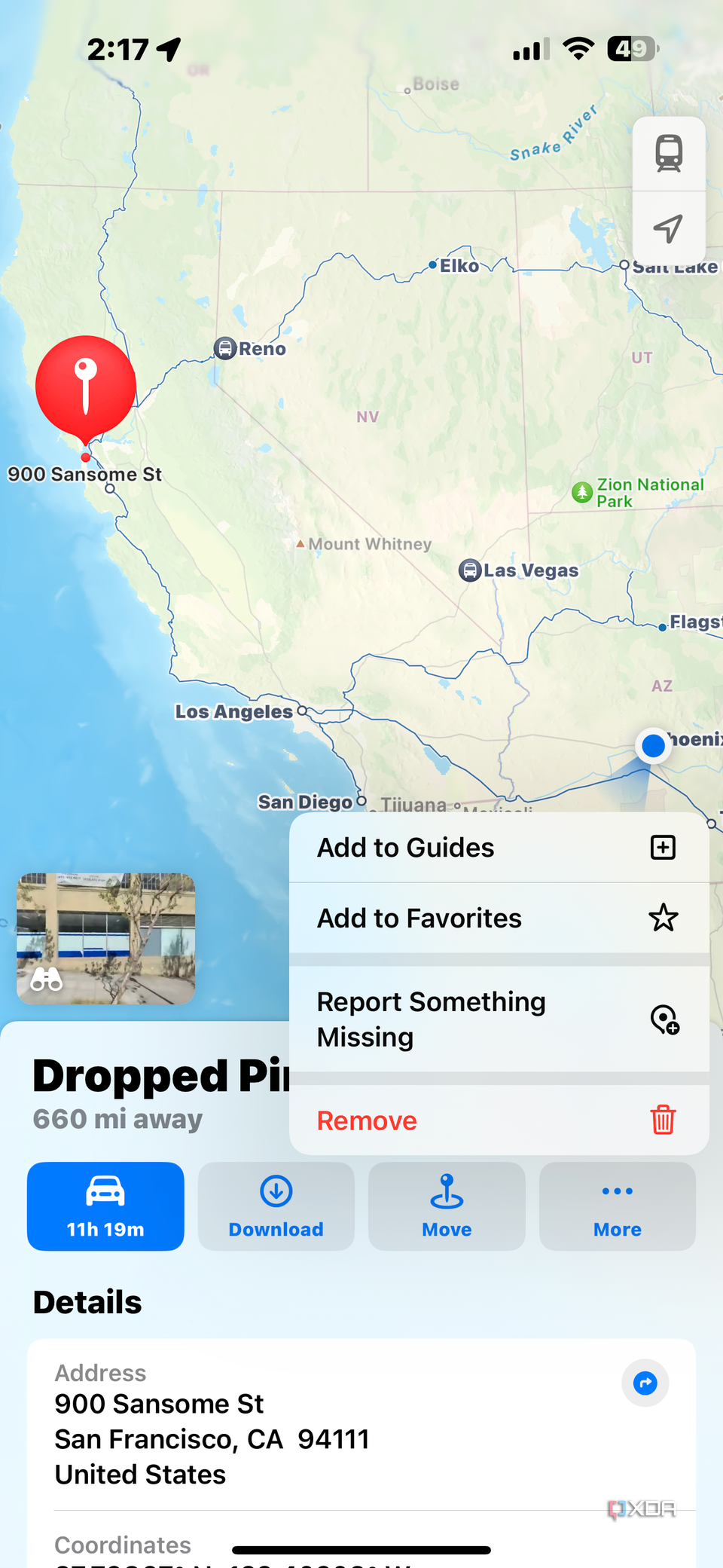The width and height of the screenshot is (723, 1568).
Task: Select the red dropped pin on map
Action: point(86,386)
